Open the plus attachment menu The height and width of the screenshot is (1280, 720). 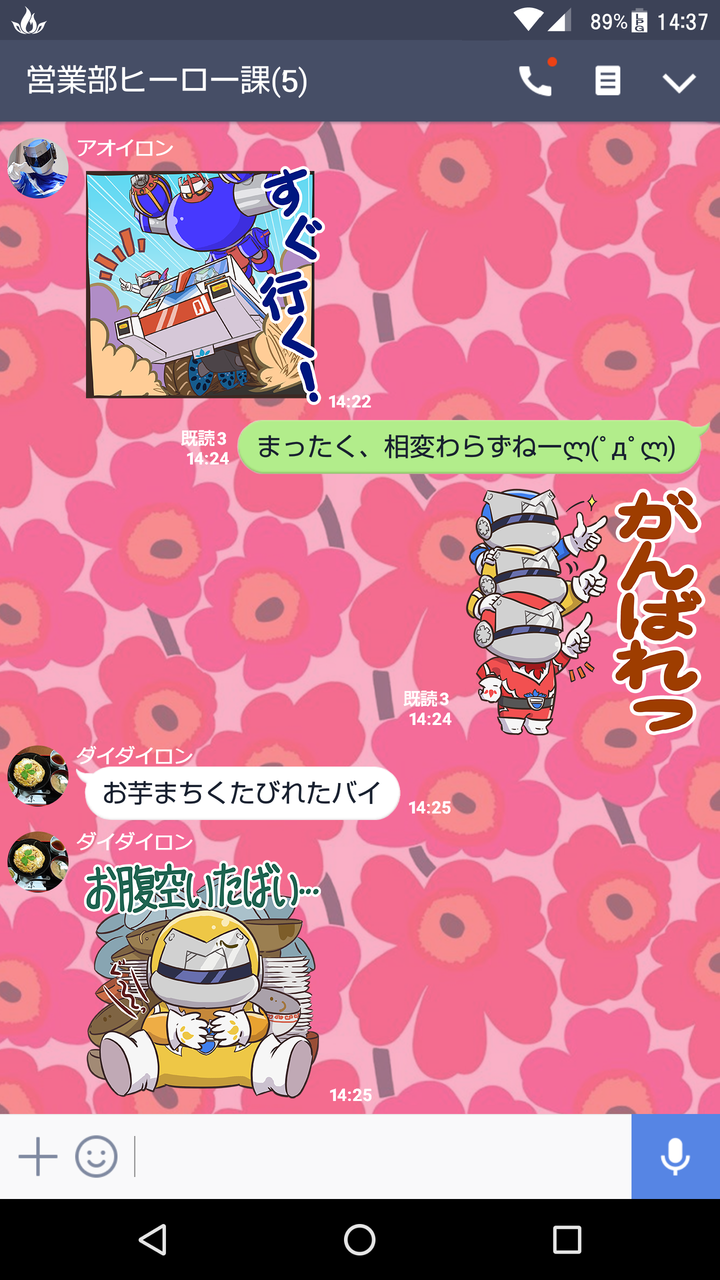click(38, 1157)
